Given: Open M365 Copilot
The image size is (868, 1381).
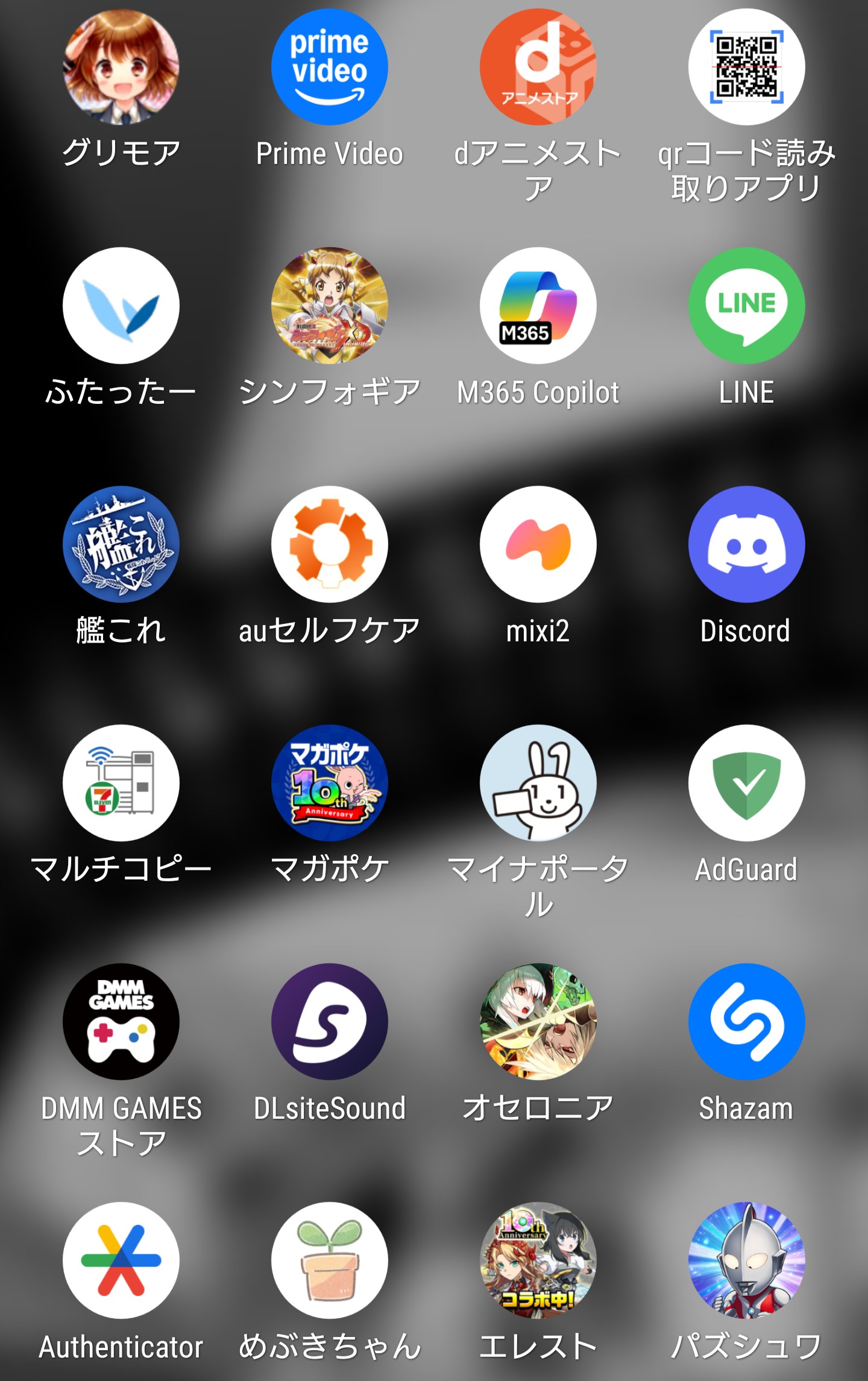Looking at the screenshot, I should 538,306.
